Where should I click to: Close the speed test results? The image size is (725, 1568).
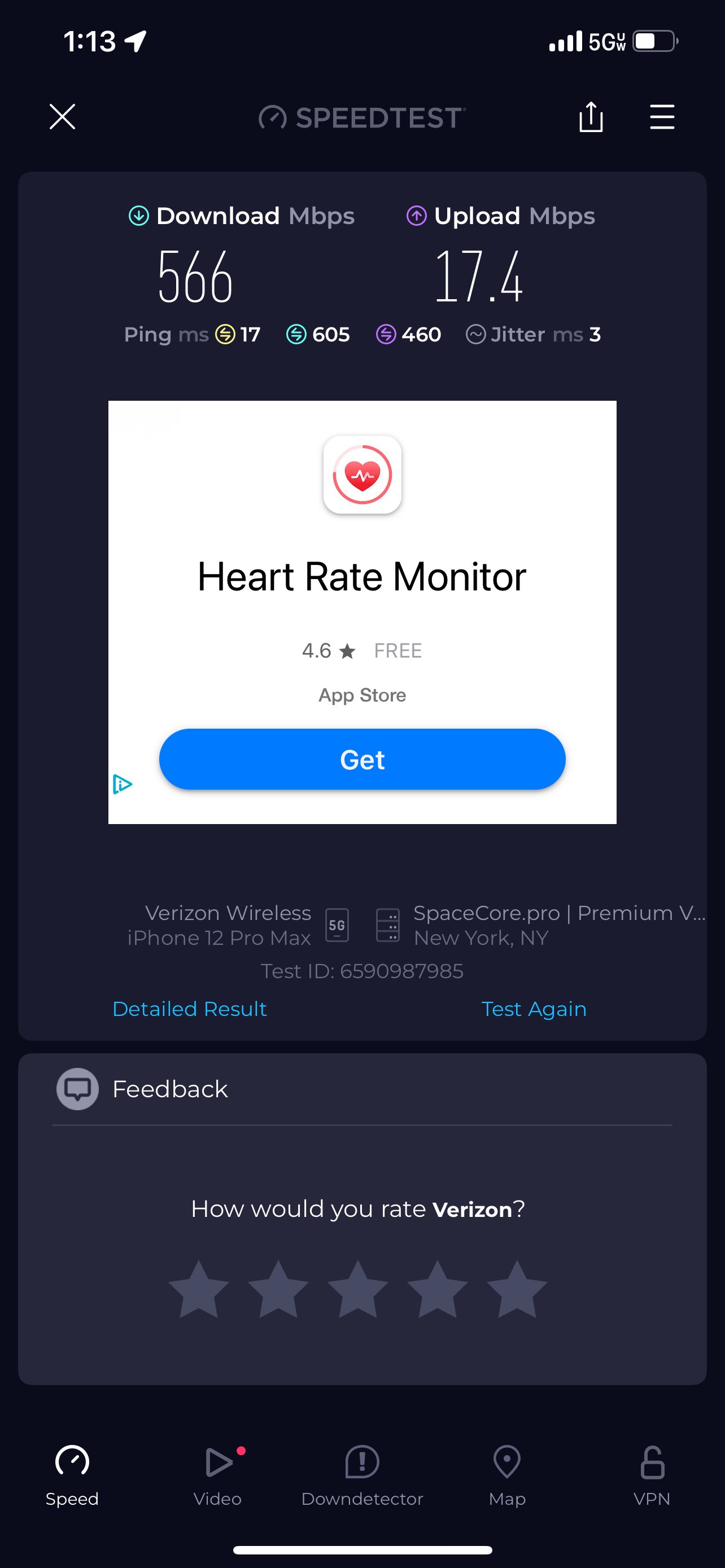[x=62, y=116]
